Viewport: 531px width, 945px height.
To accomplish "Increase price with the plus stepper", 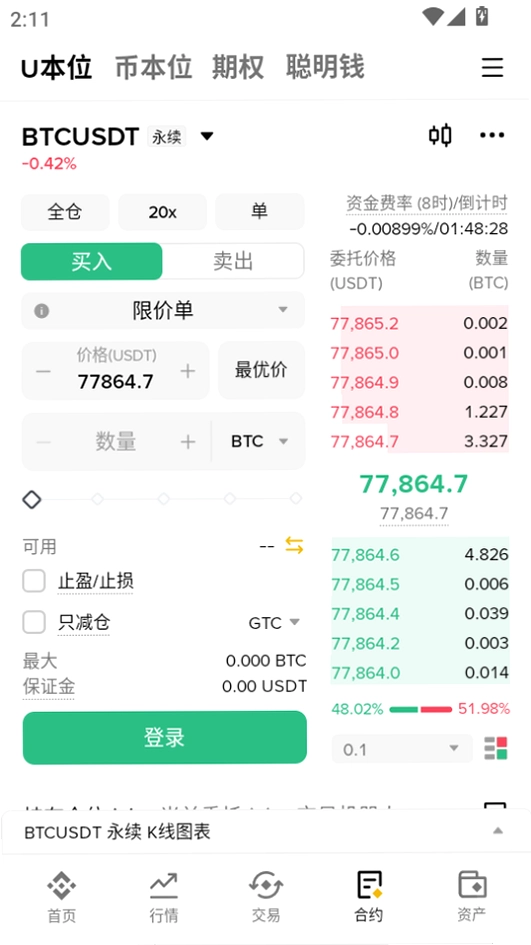I will (188, 371).
